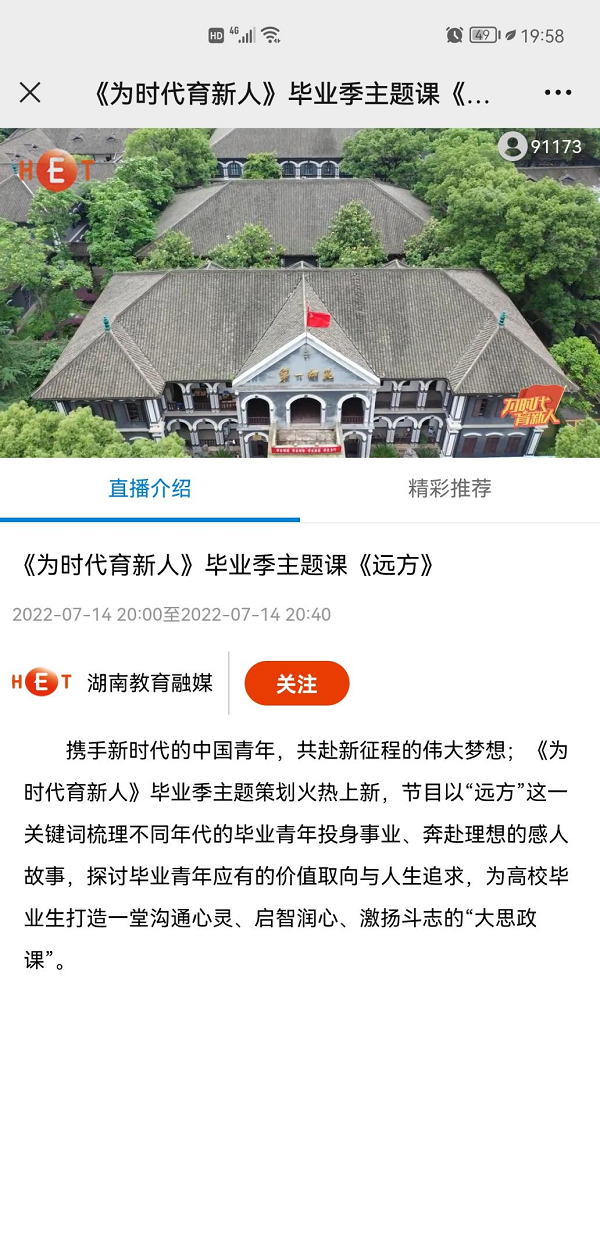
Task: Tap 关注 to follow 湖南教育融媒
Action: (x=297, y=684)
